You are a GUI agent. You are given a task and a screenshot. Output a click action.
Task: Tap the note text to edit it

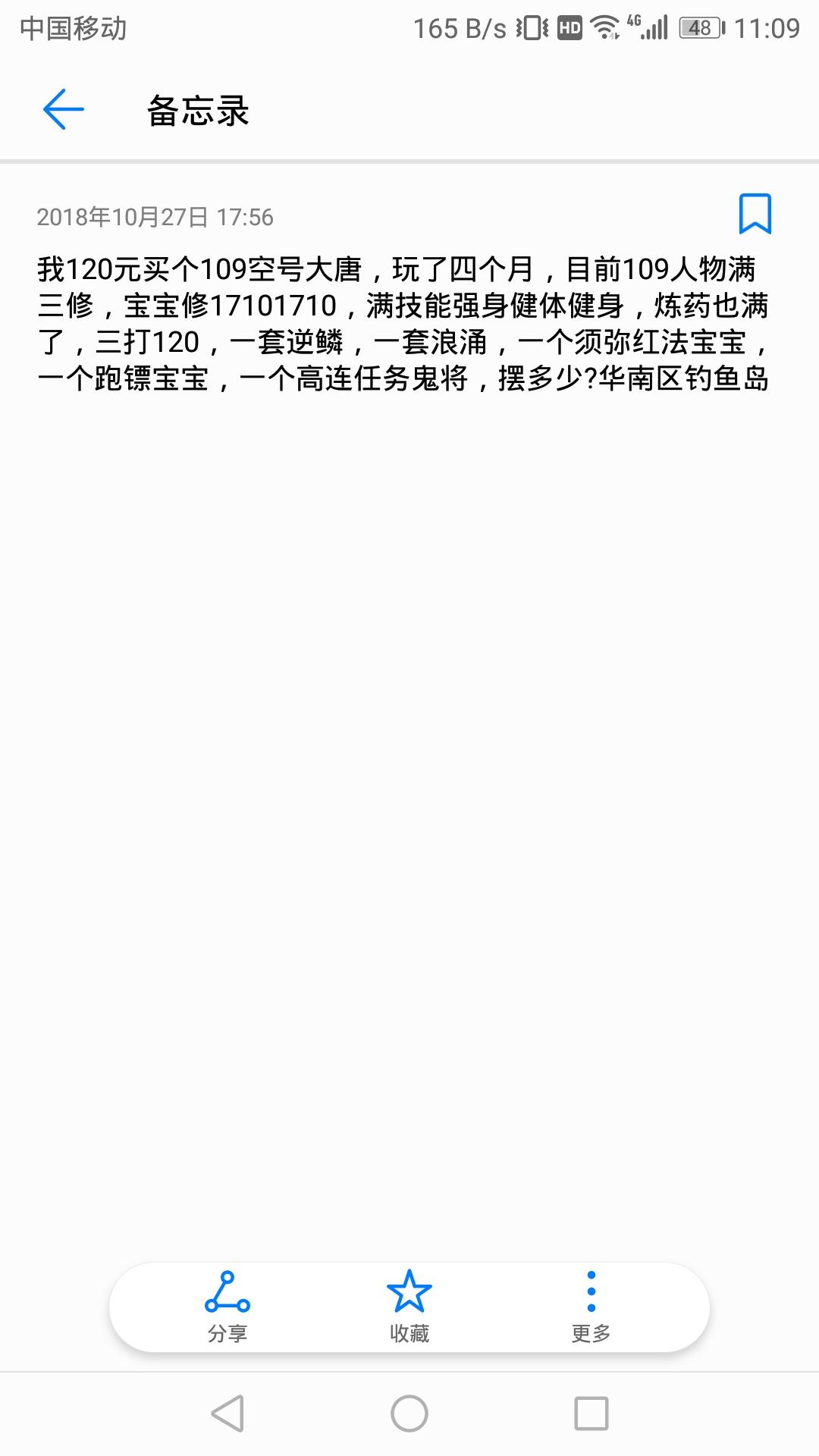click(x=403, y=324)
